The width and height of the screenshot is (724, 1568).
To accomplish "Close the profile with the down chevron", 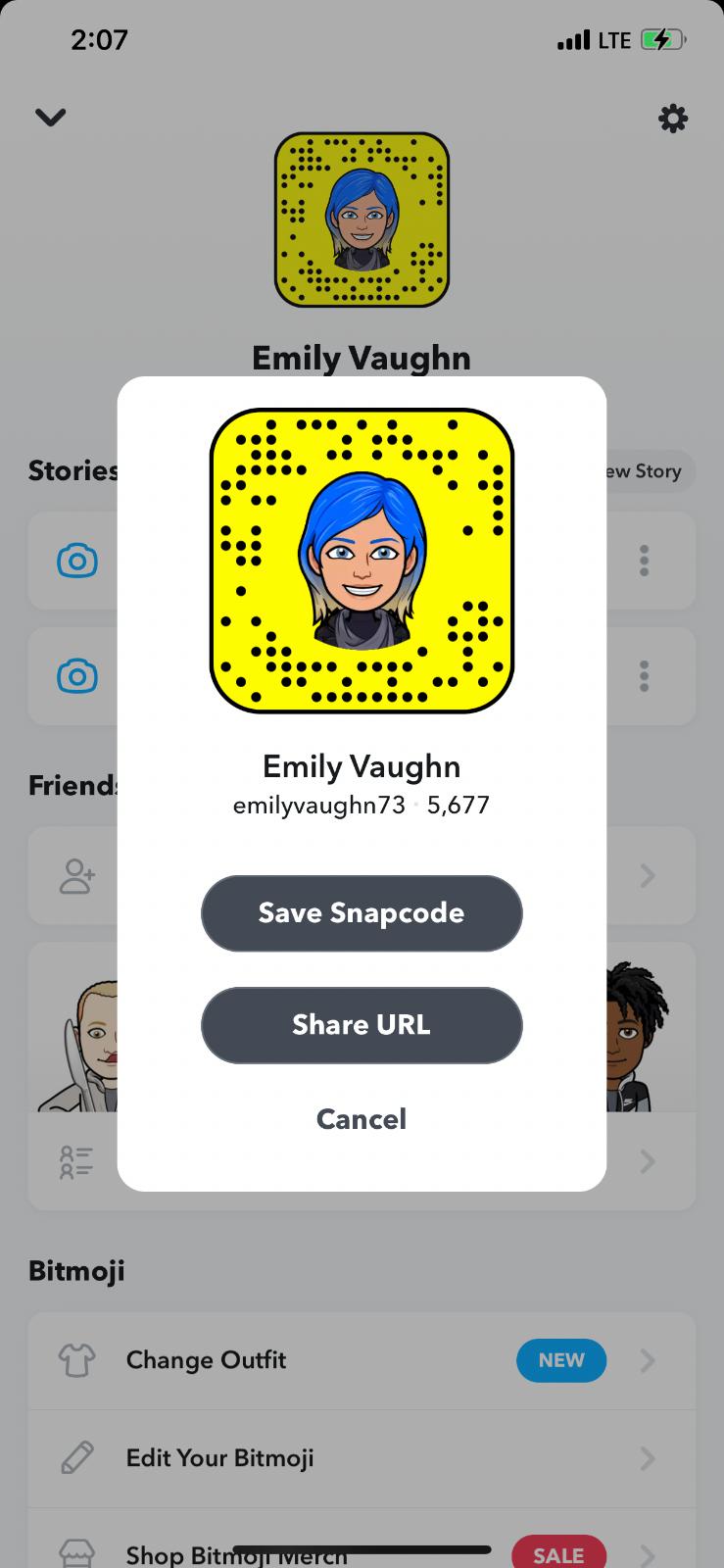I will [50, 118].
